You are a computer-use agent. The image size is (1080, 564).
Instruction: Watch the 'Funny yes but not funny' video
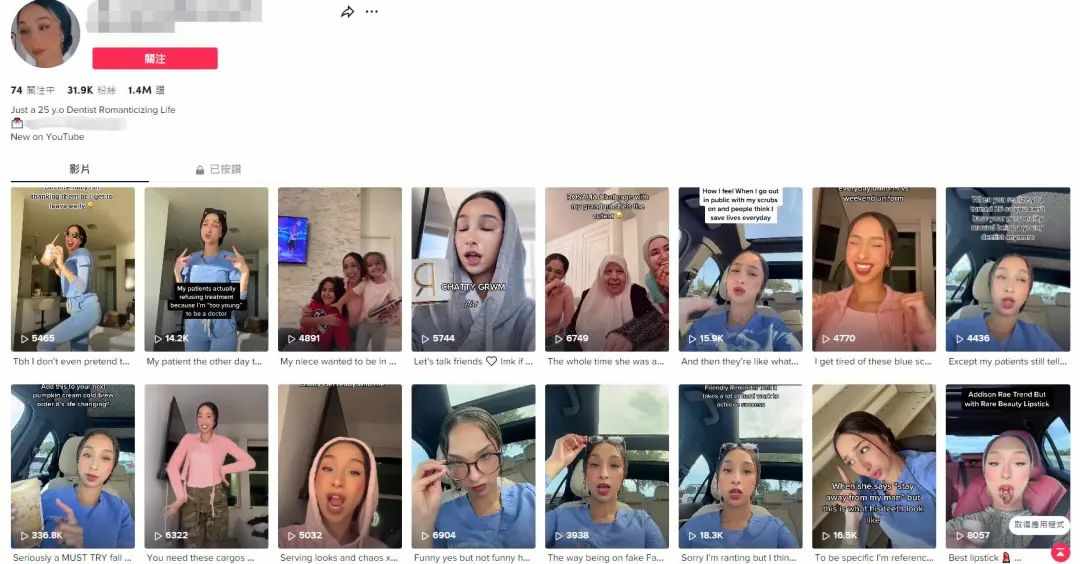(473, 466)
